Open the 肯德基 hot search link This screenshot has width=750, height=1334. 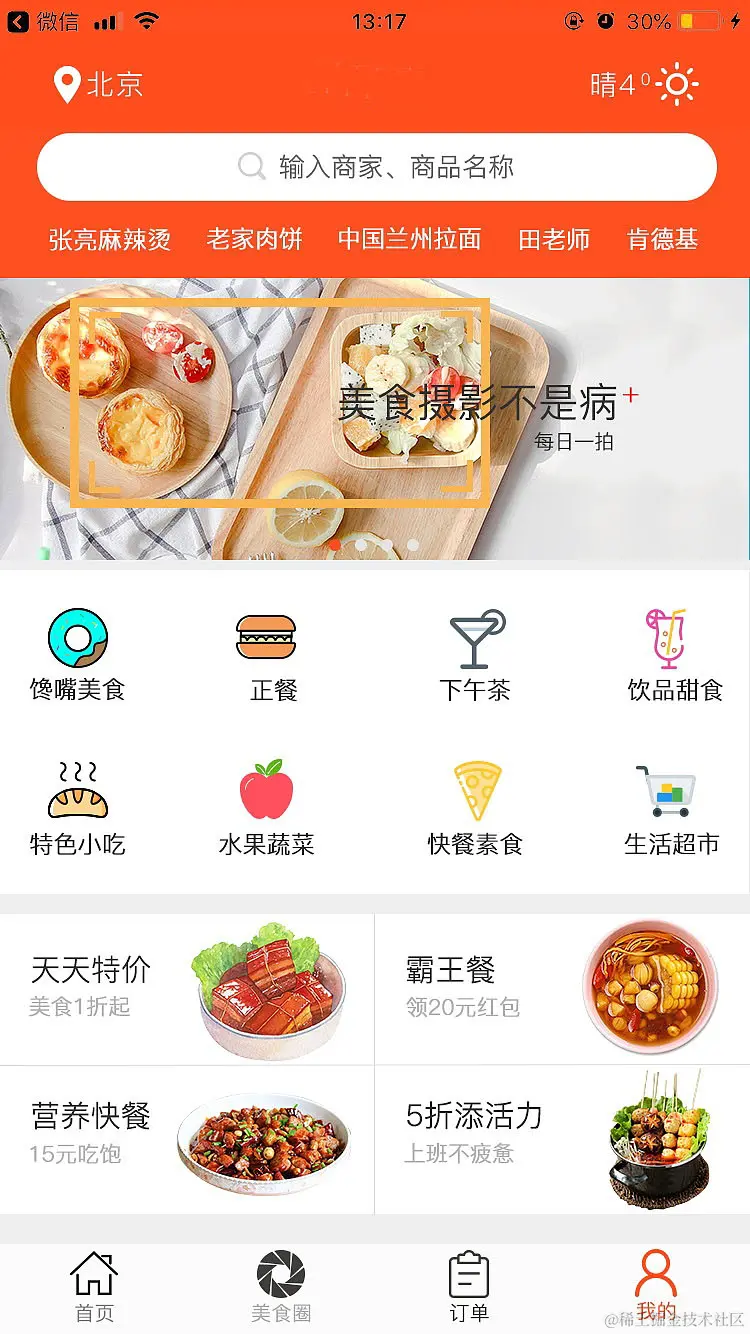(660, 239)
